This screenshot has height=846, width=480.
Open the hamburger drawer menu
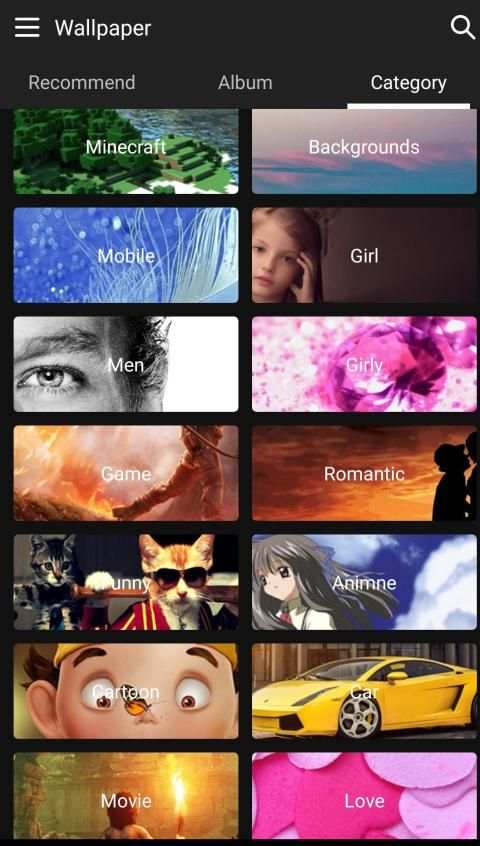click(27, 28)
